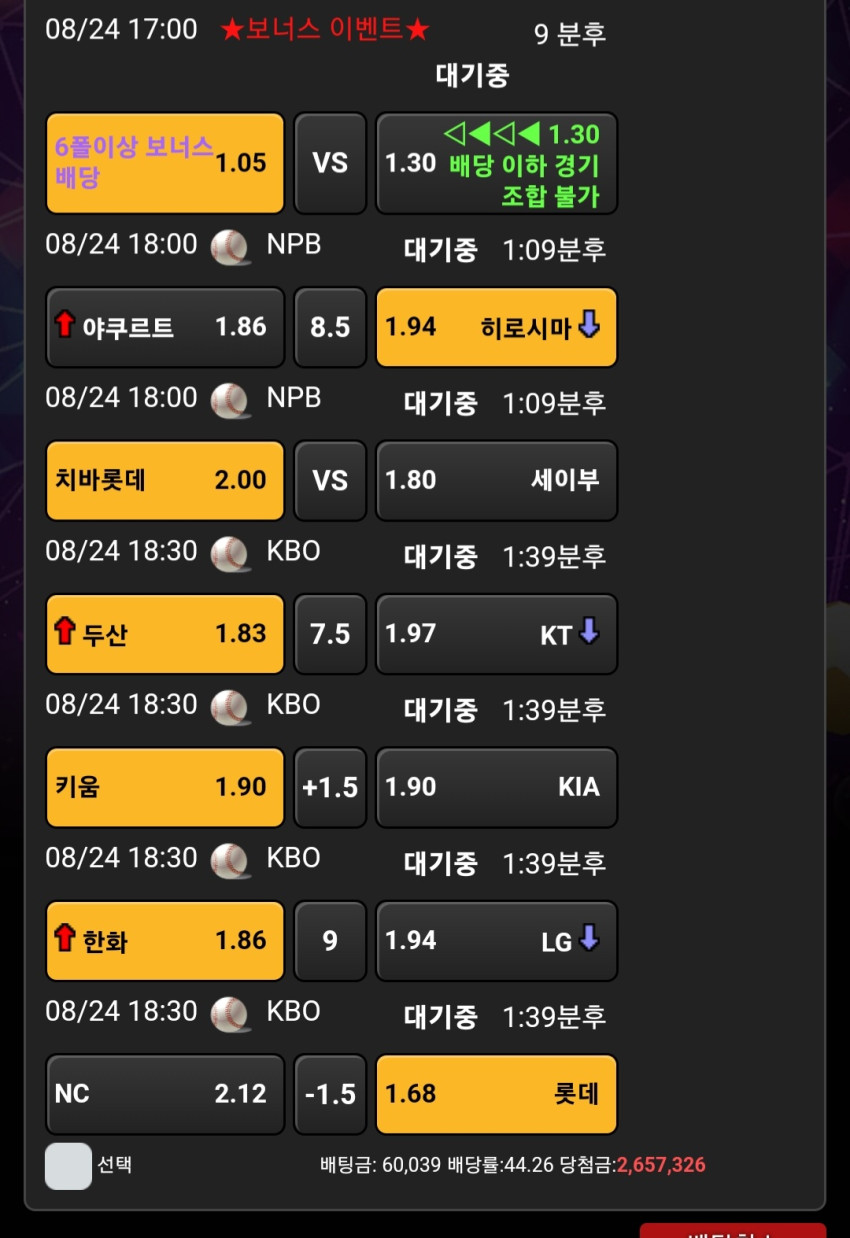Image resolution: width=850 pixels, height=1238 pixels.
Task: Select KT at 1.97 odds
Action: (x=496, y=634)
